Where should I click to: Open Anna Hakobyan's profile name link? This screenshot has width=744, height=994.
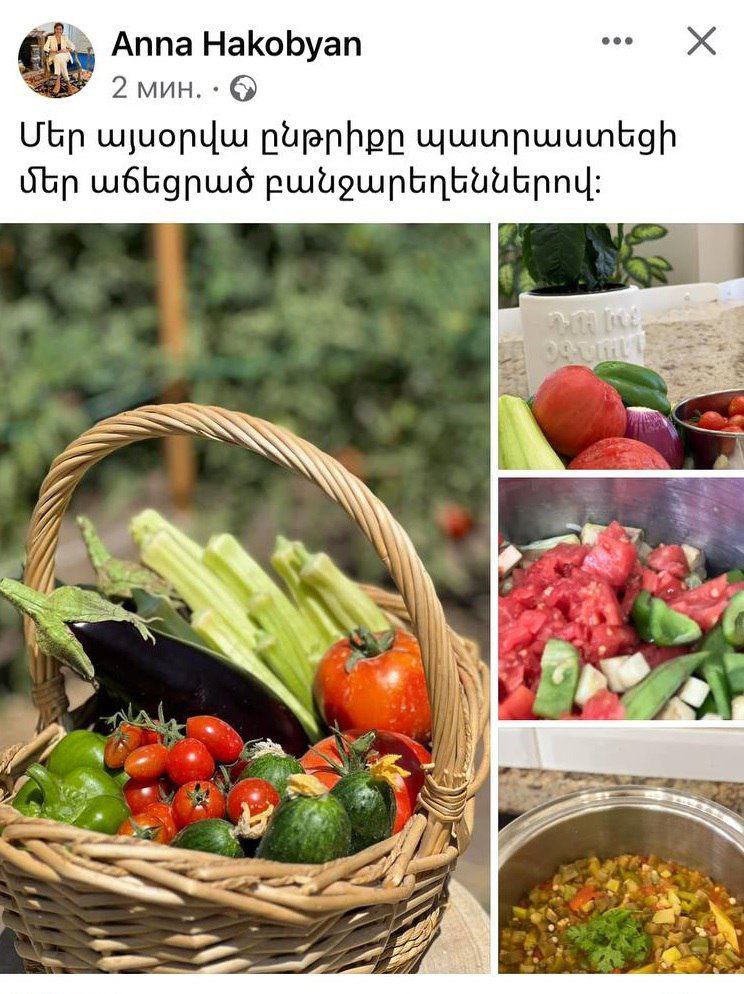pyautogui.click(x=236, y=44)
